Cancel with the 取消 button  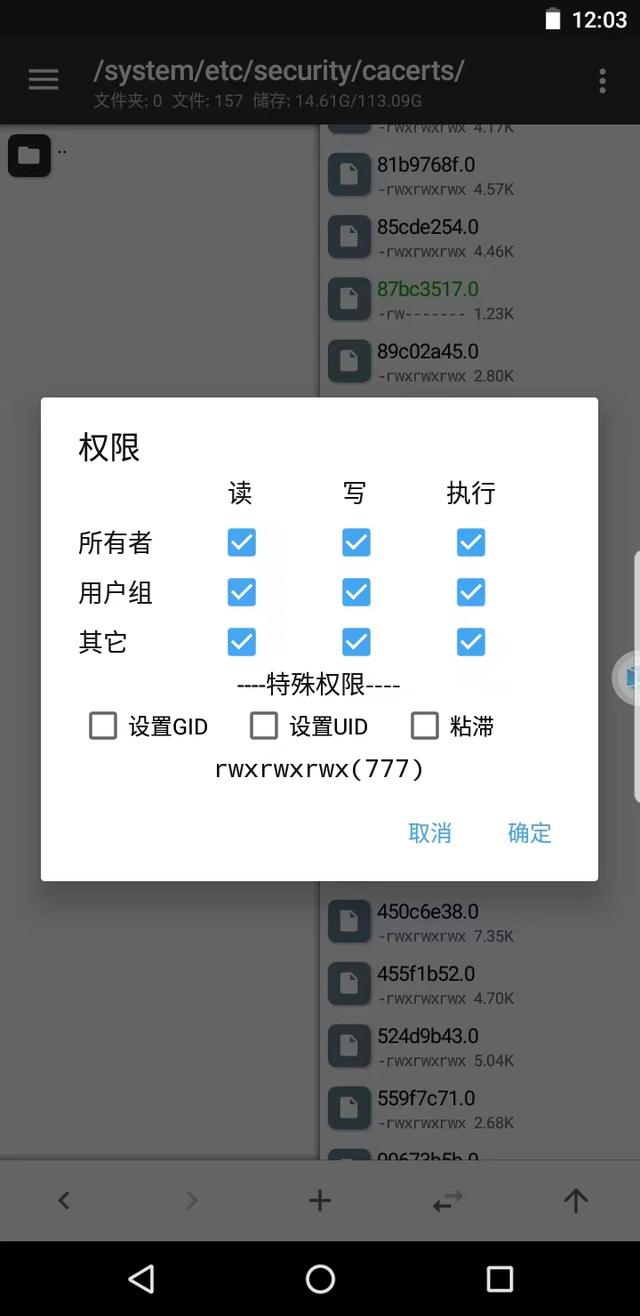point(430,833)
